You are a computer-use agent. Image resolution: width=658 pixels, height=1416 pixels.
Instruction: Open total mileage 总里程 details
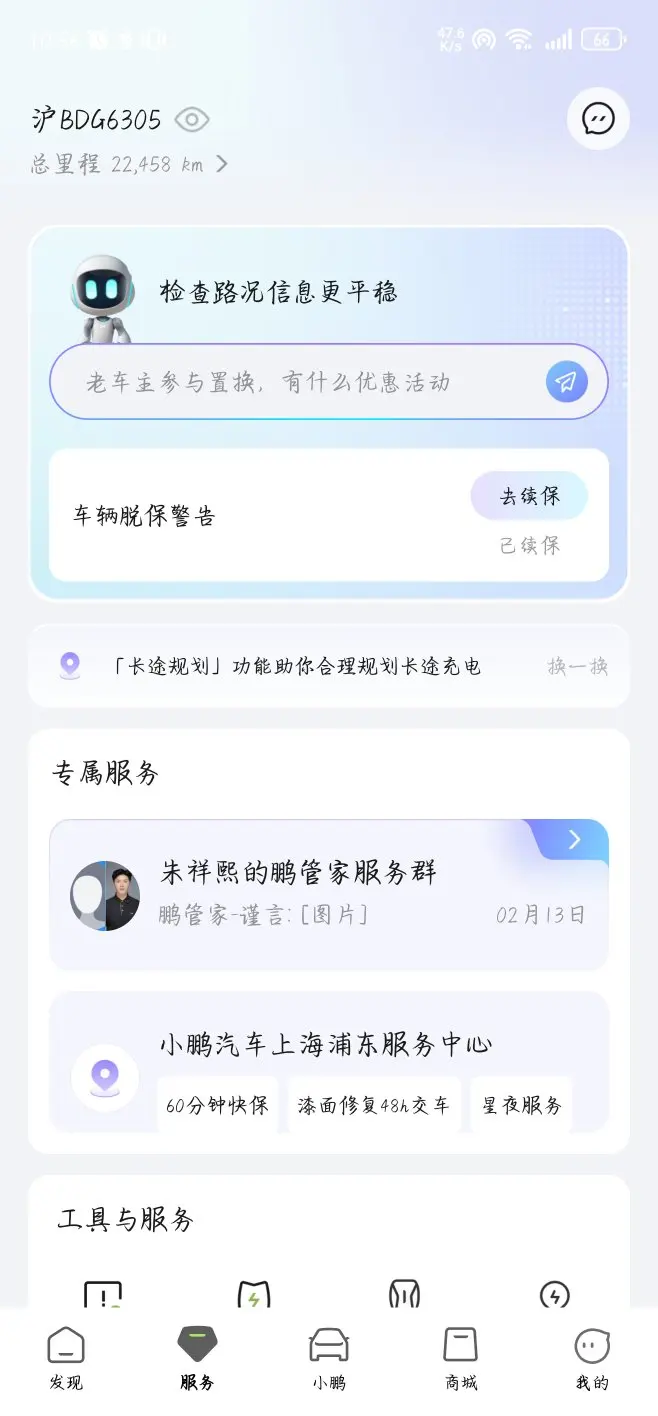coord(130,164)
